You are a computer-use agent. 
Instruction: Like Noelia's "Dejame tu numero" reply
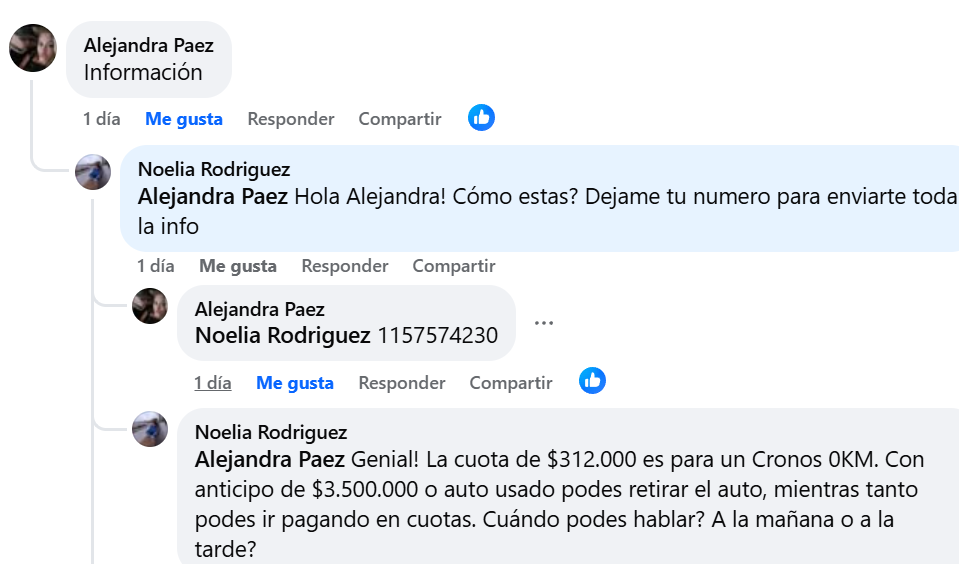point(238,266)
